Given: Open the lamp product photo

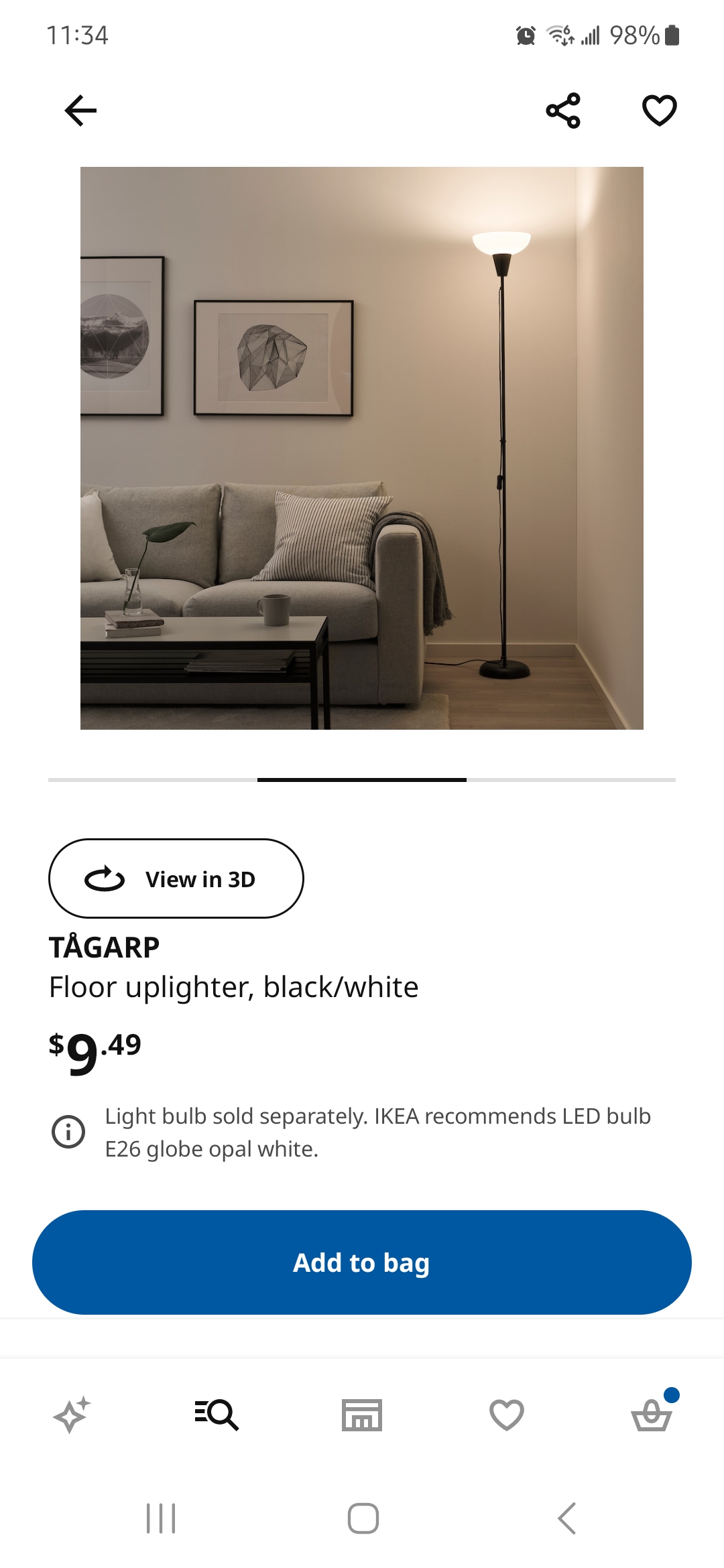Looking at the screenshot, I should [362, 448].
